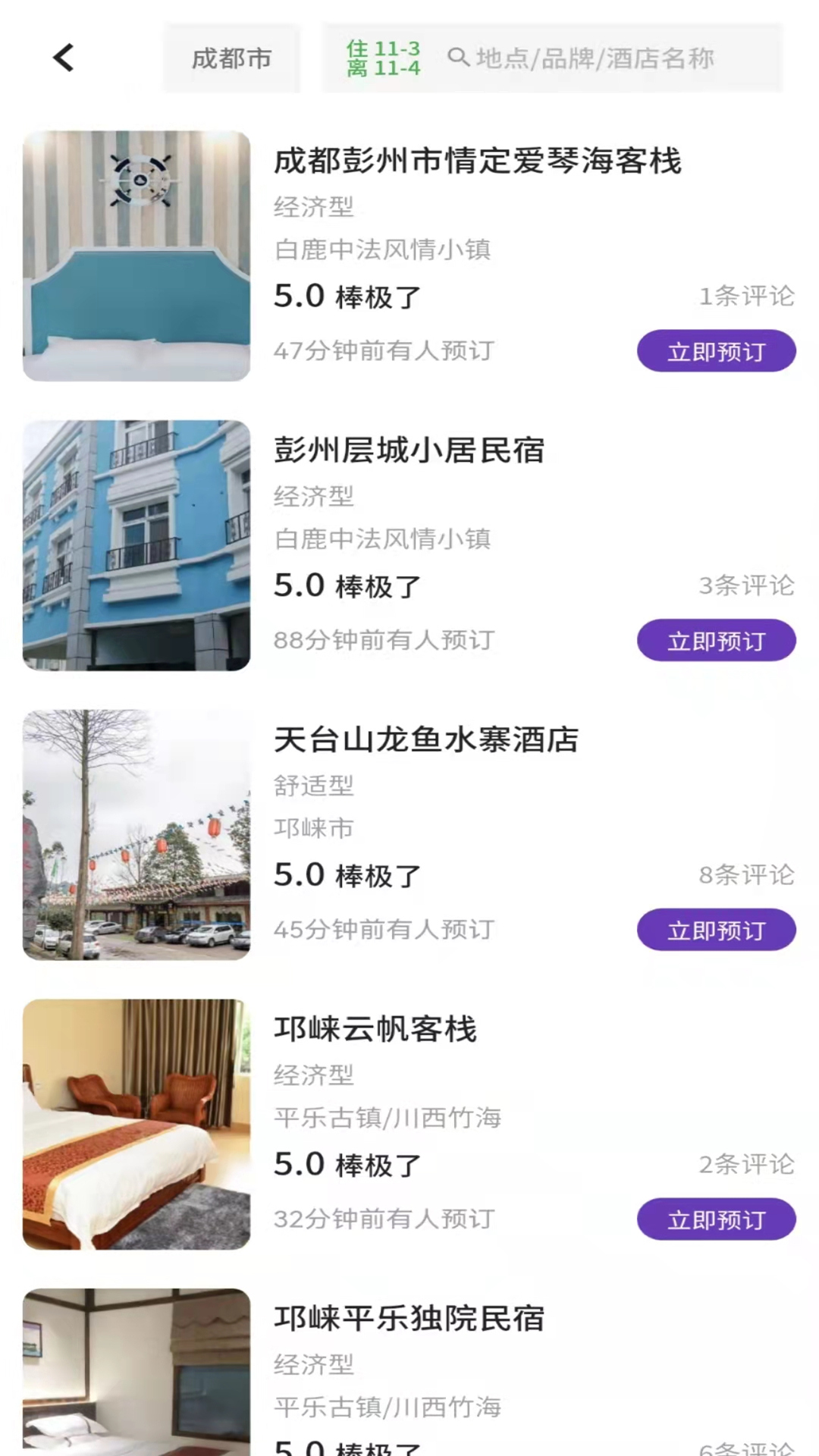Open the 成都市 city selector
Screen dimensions: 819x1456
(231, 58)
